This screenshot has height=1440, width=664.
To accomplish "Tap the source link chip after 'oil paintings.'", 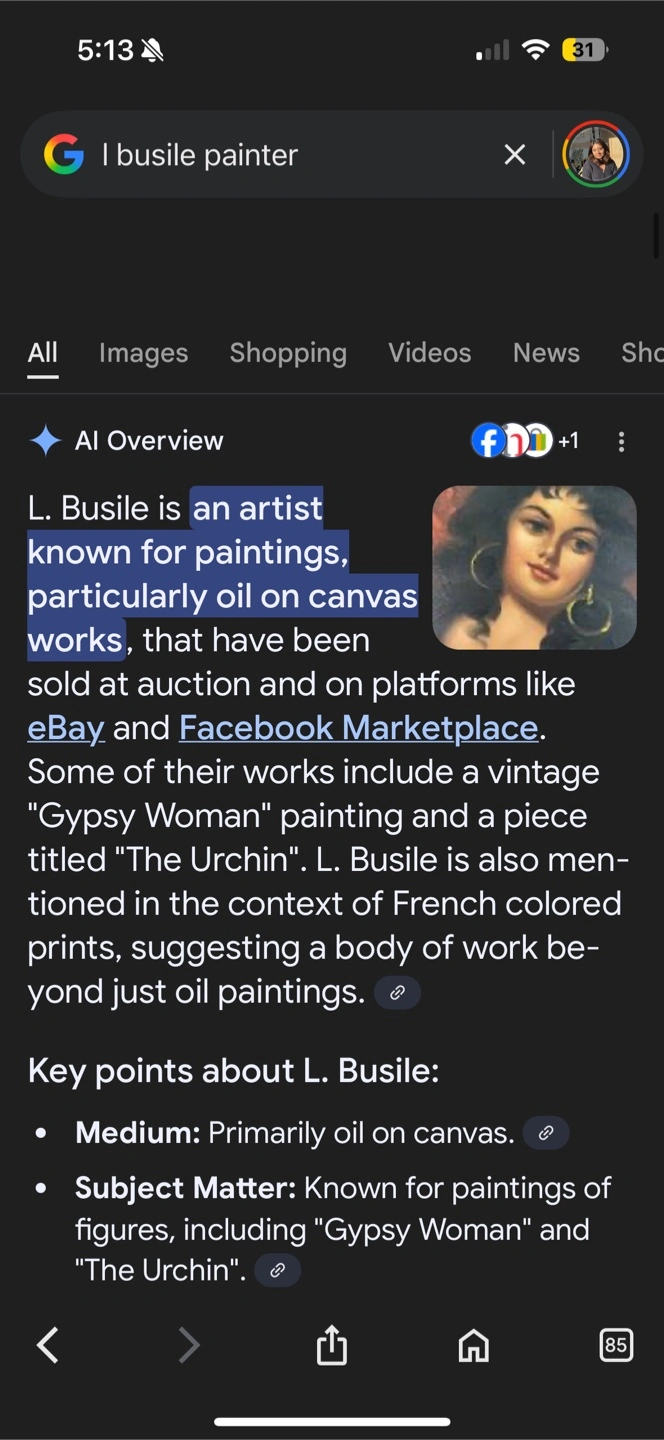I will coord(397,993).
